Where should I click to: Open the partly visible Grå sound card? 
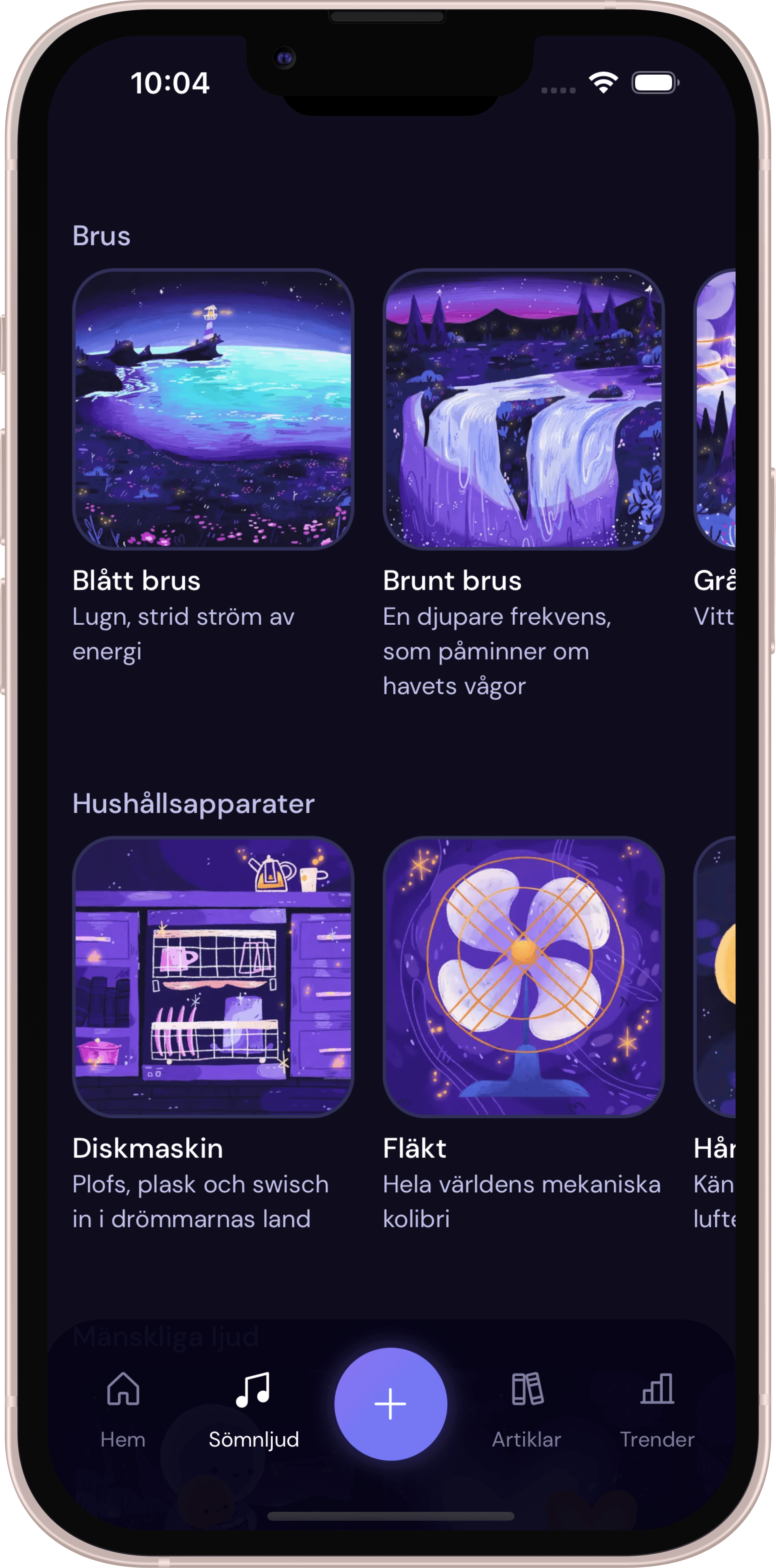pyautogui.click(x=716, y=409)
